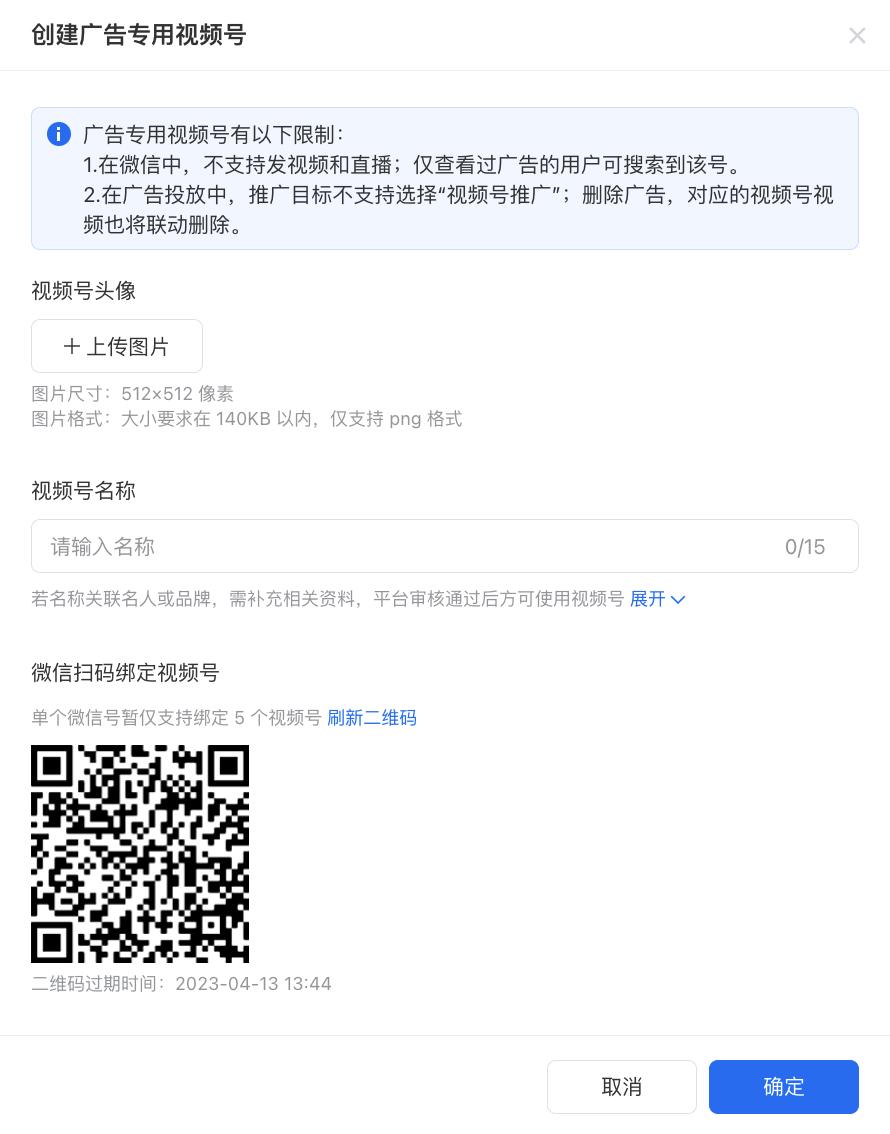The width and height of the screenshot is (890, 1134).
Task: Click the 取消 cancel button
Action: (x=622, y=1087)
